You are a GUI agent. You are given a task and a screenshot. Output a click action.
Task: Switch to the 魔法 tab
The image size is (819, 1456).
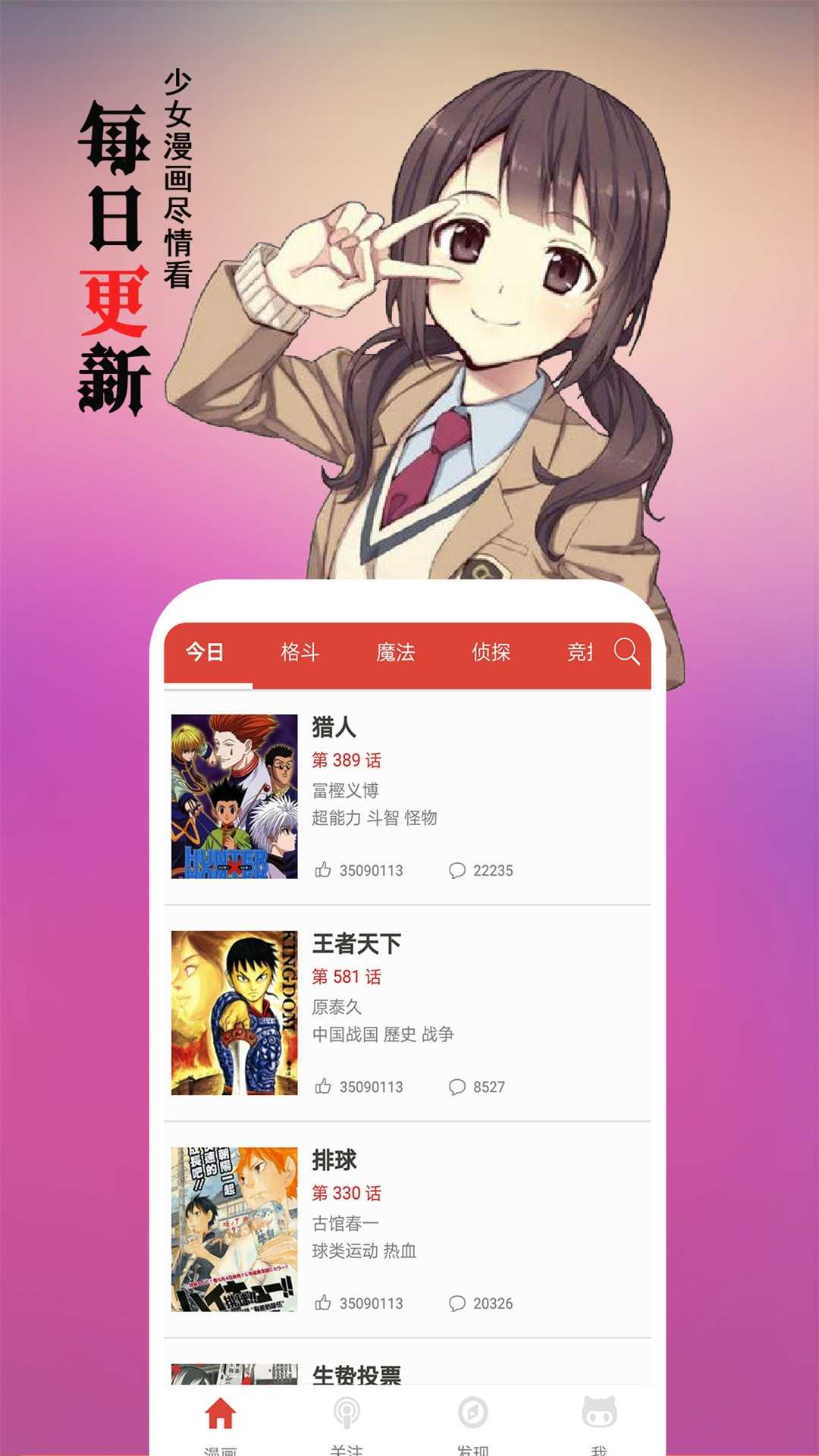(397, 653)
